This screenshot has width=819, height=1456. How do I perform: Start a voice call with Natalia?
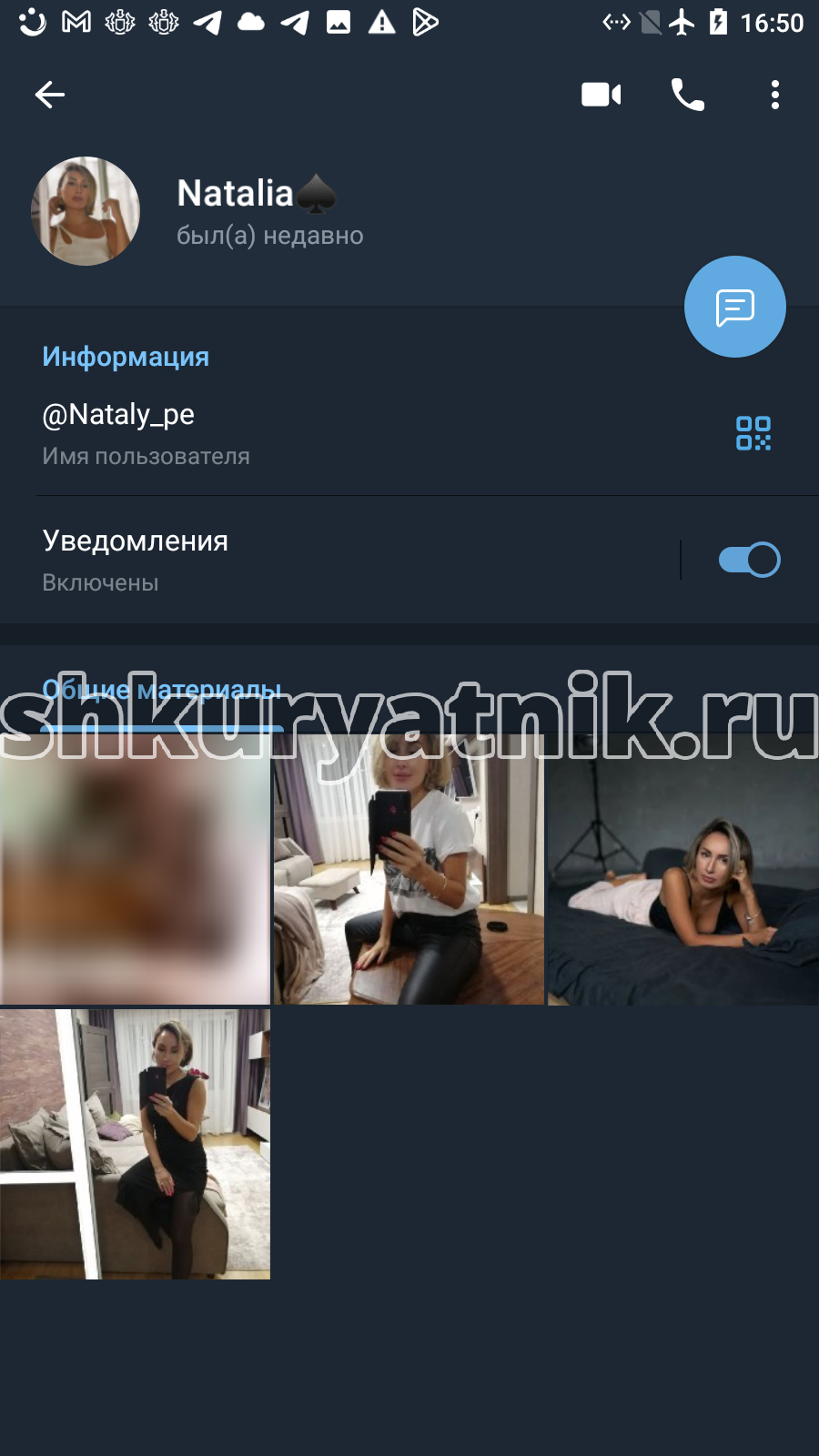[x=688, y=95]
